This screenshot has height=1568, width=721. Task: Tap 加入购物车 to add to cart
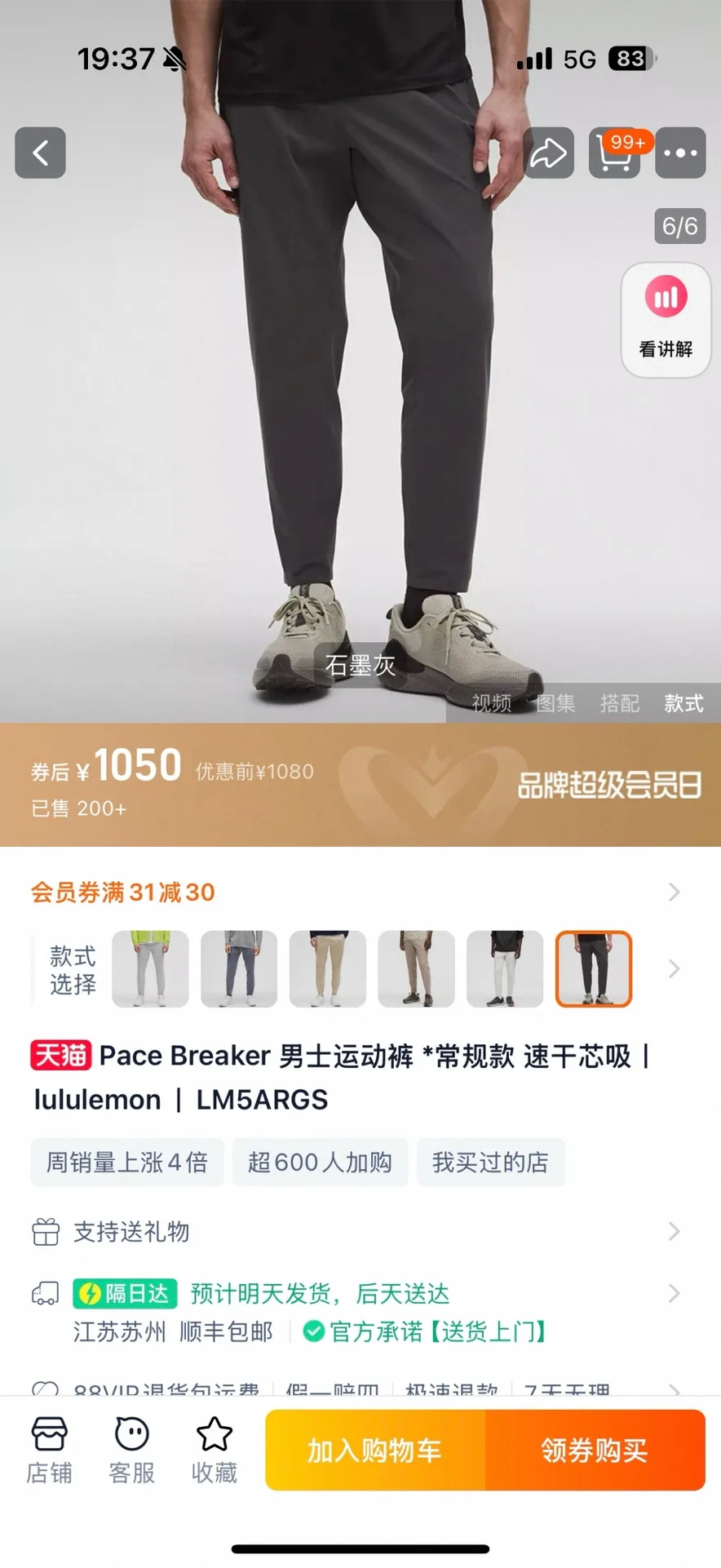click(x=375, y=1450)
